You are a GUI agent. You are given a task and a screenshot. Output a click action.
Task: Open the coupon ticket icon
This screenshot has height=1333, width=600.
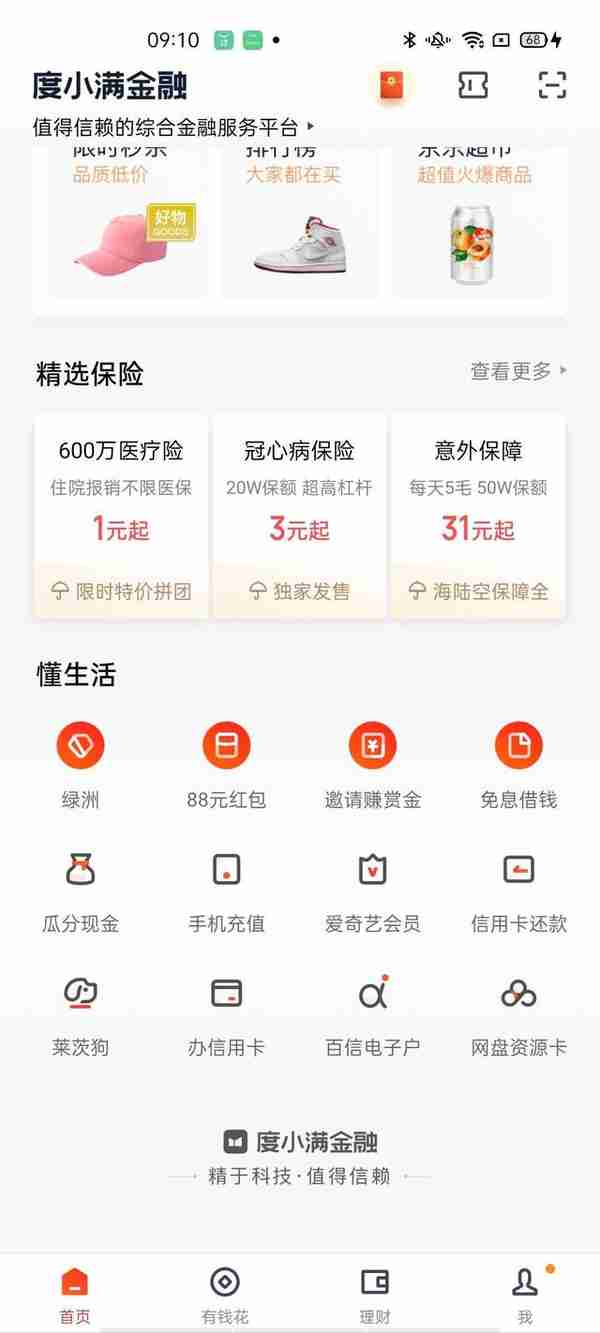[472, 86]
